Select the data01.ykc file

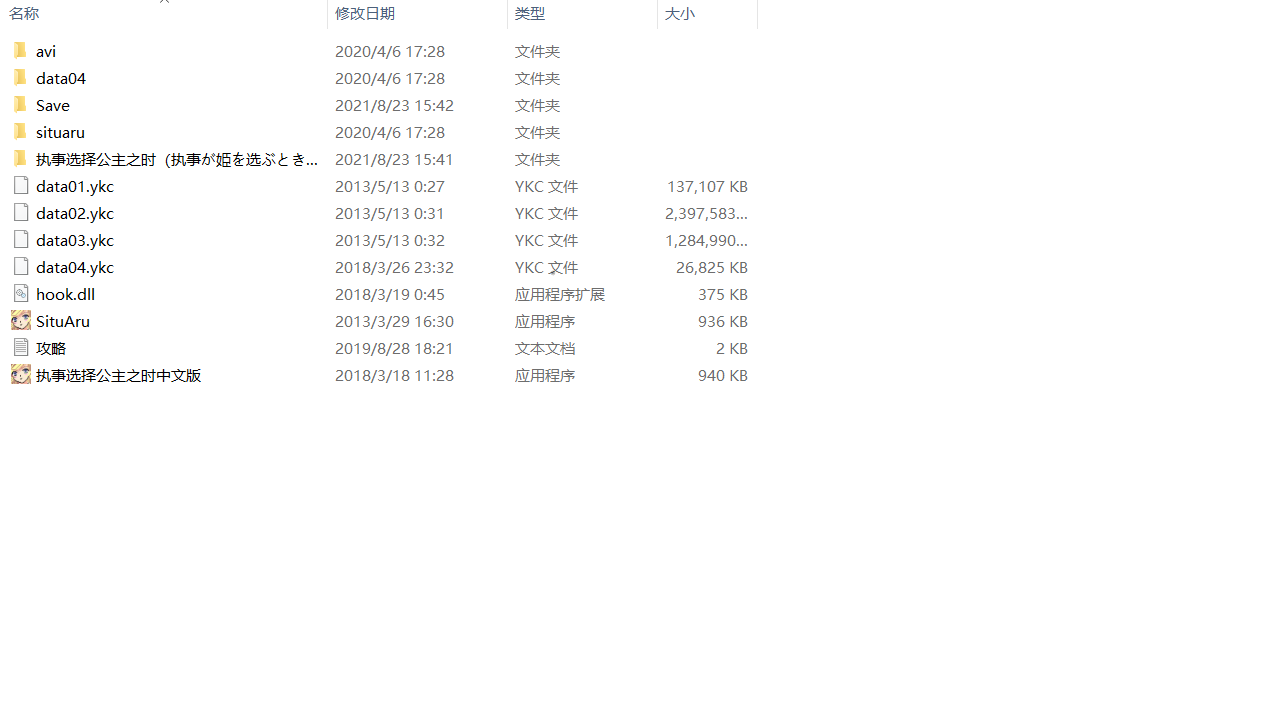coord(75,186)
